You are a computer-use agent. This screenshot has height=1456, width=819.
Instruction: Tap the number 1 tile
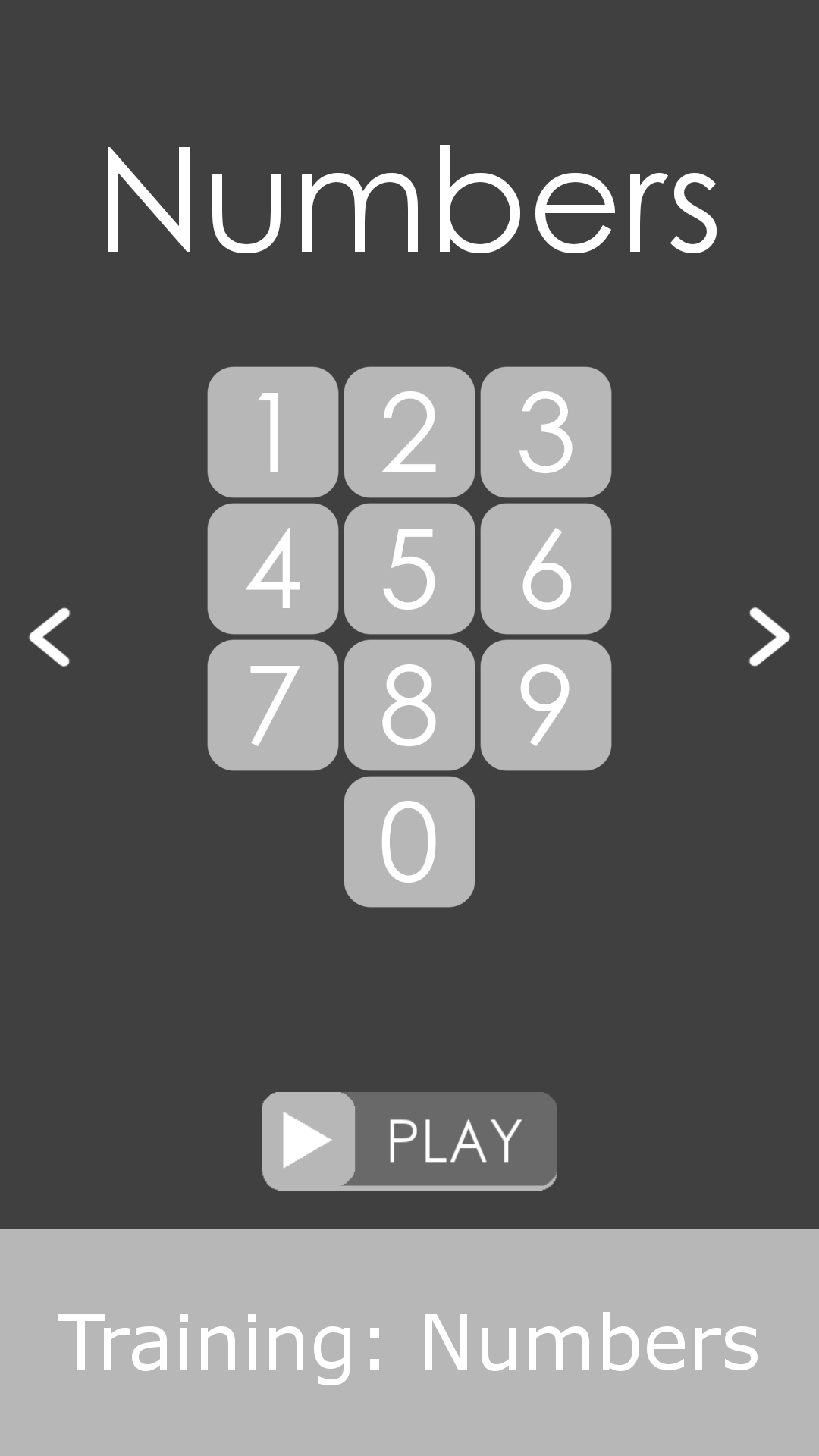273,432
